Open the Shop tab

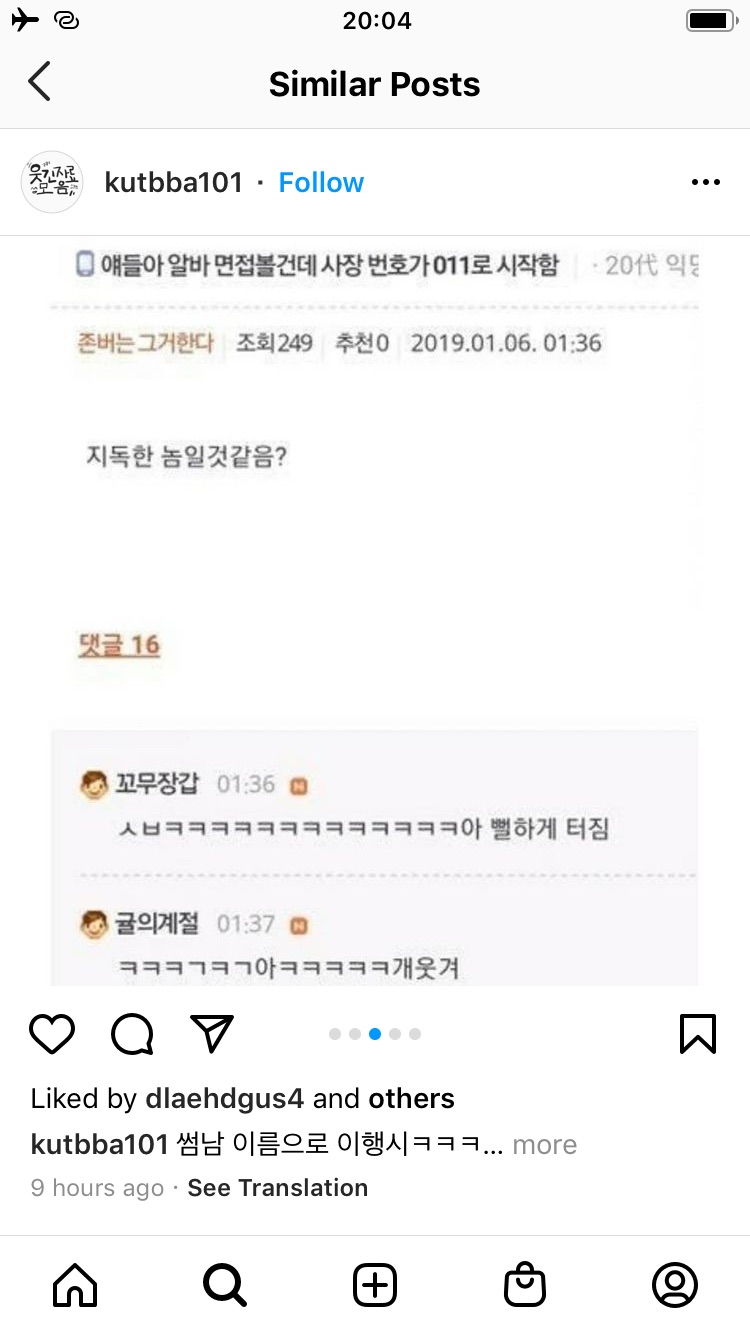525,1285
